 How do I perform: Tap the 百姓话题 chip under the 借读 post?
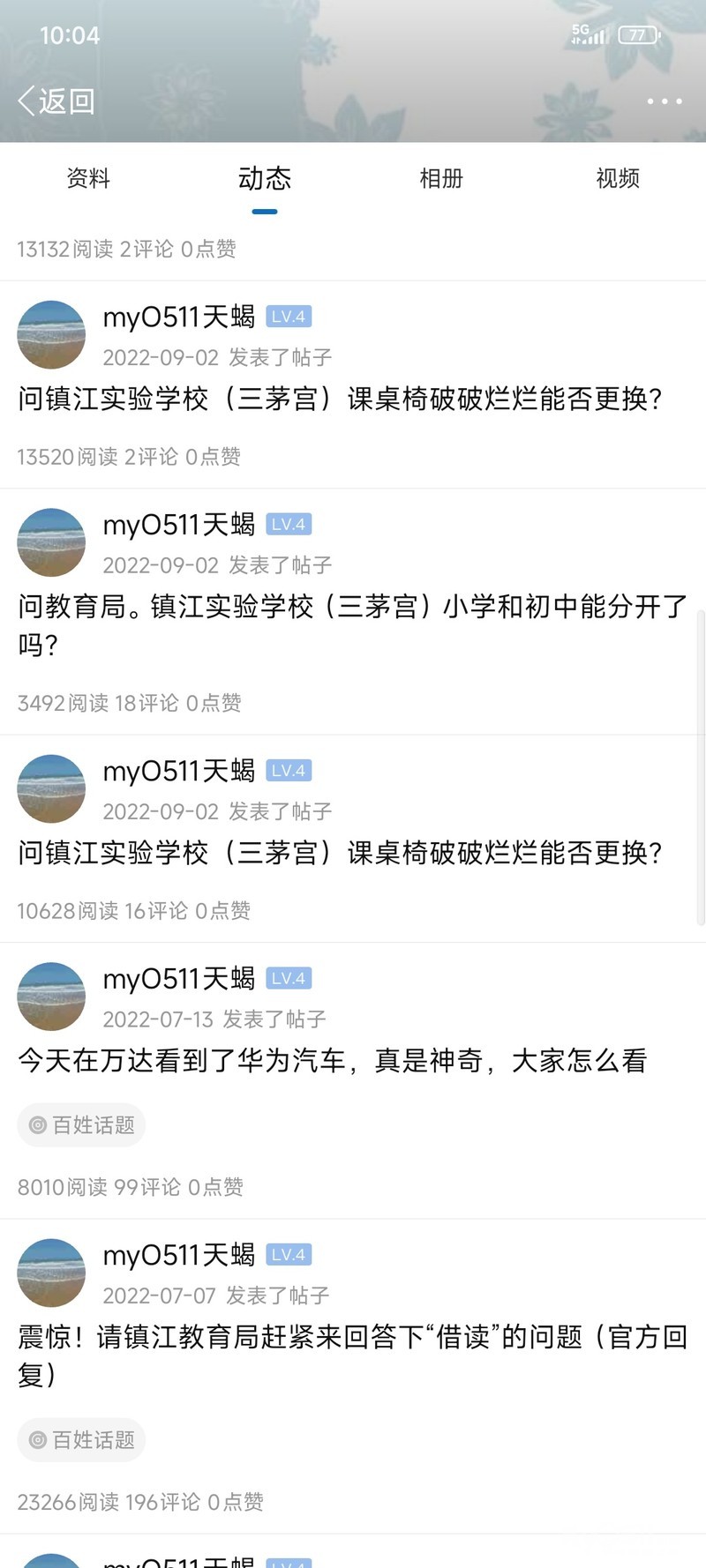coord(82,1440)
